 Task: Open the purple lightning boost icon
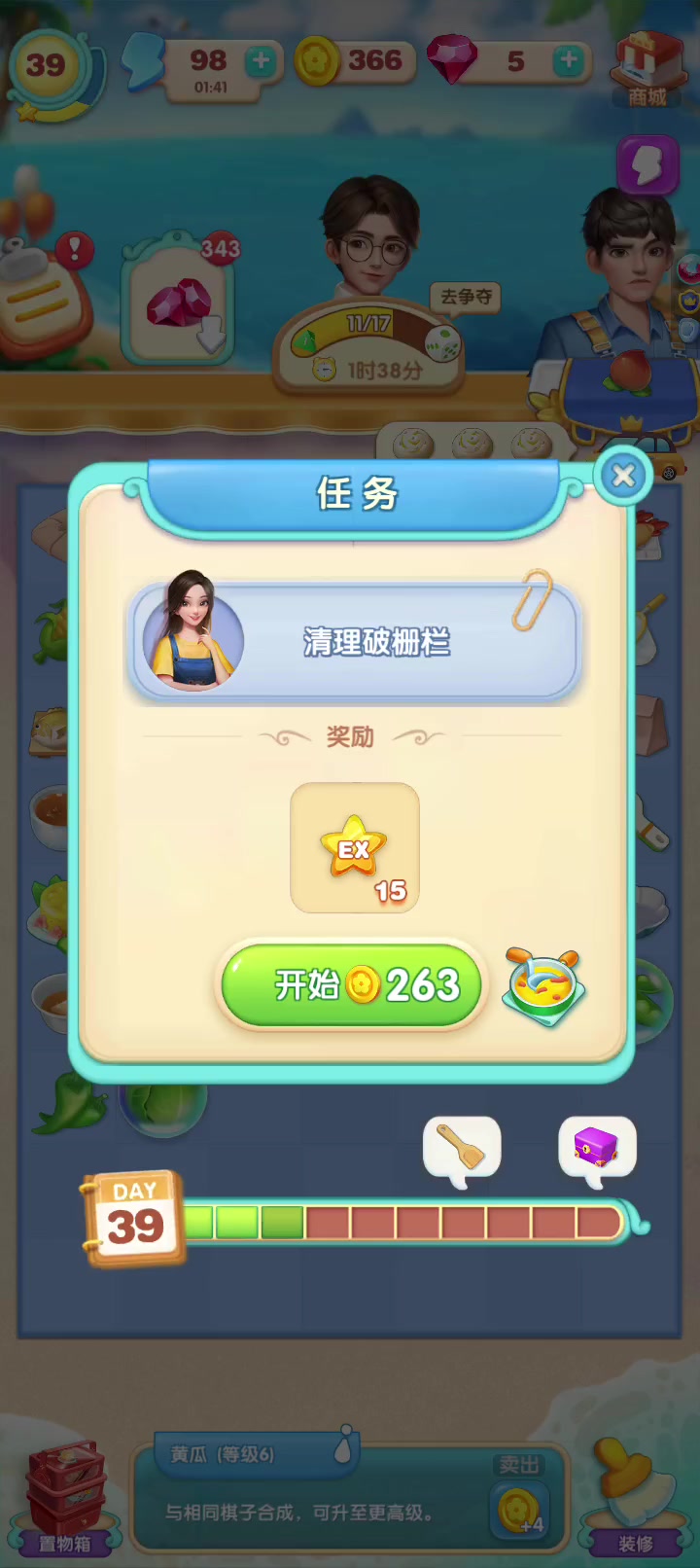pyautogui.click(x=647, y=166)
